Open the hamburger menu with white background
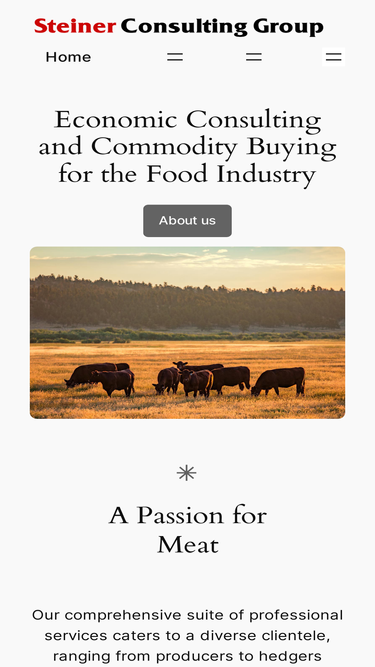The image size is (375, 667). pyautogui.click(x=333, y=57)
